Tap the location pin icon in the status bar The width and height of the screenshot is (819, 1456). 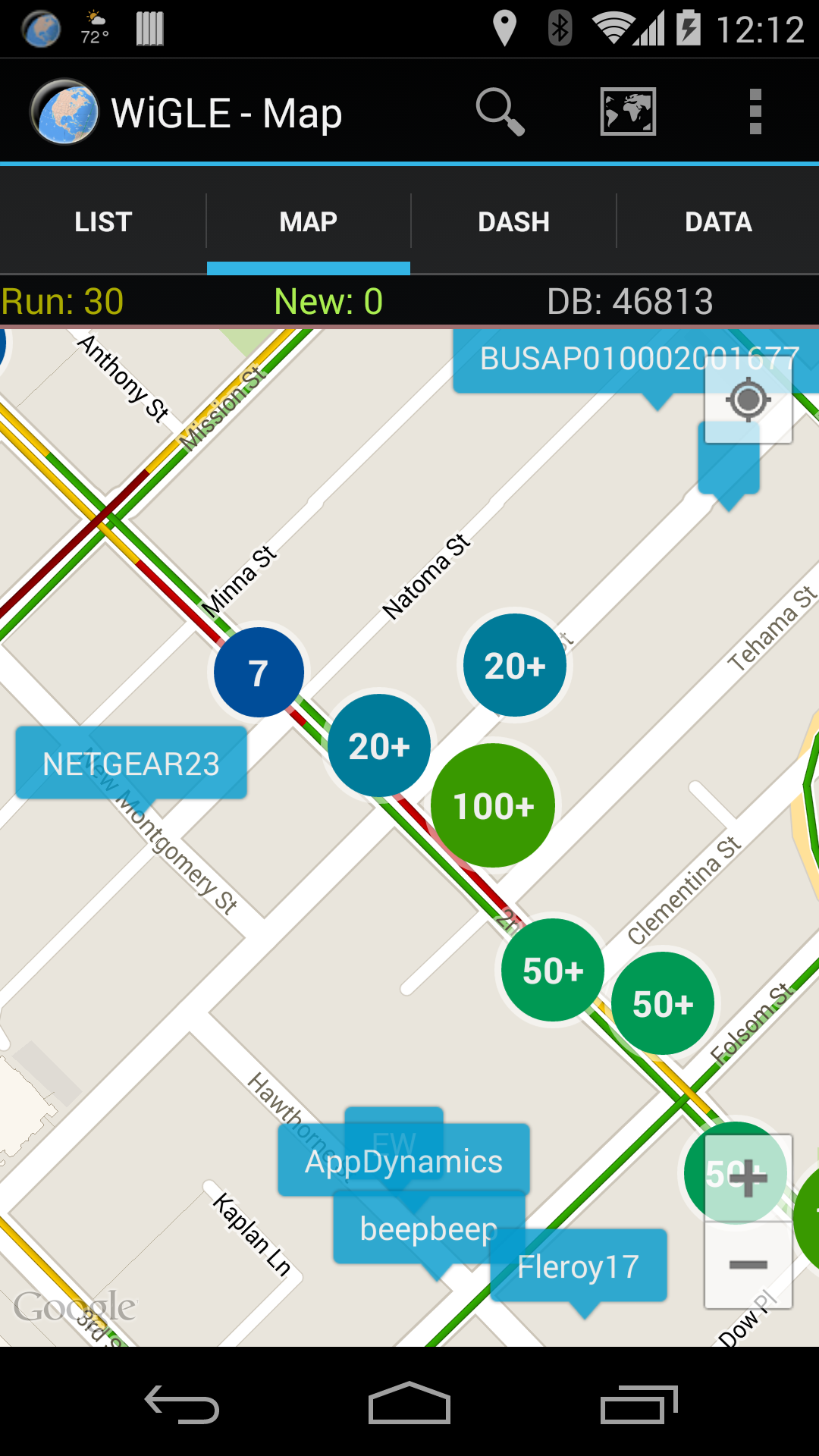(x=504, y=27)
